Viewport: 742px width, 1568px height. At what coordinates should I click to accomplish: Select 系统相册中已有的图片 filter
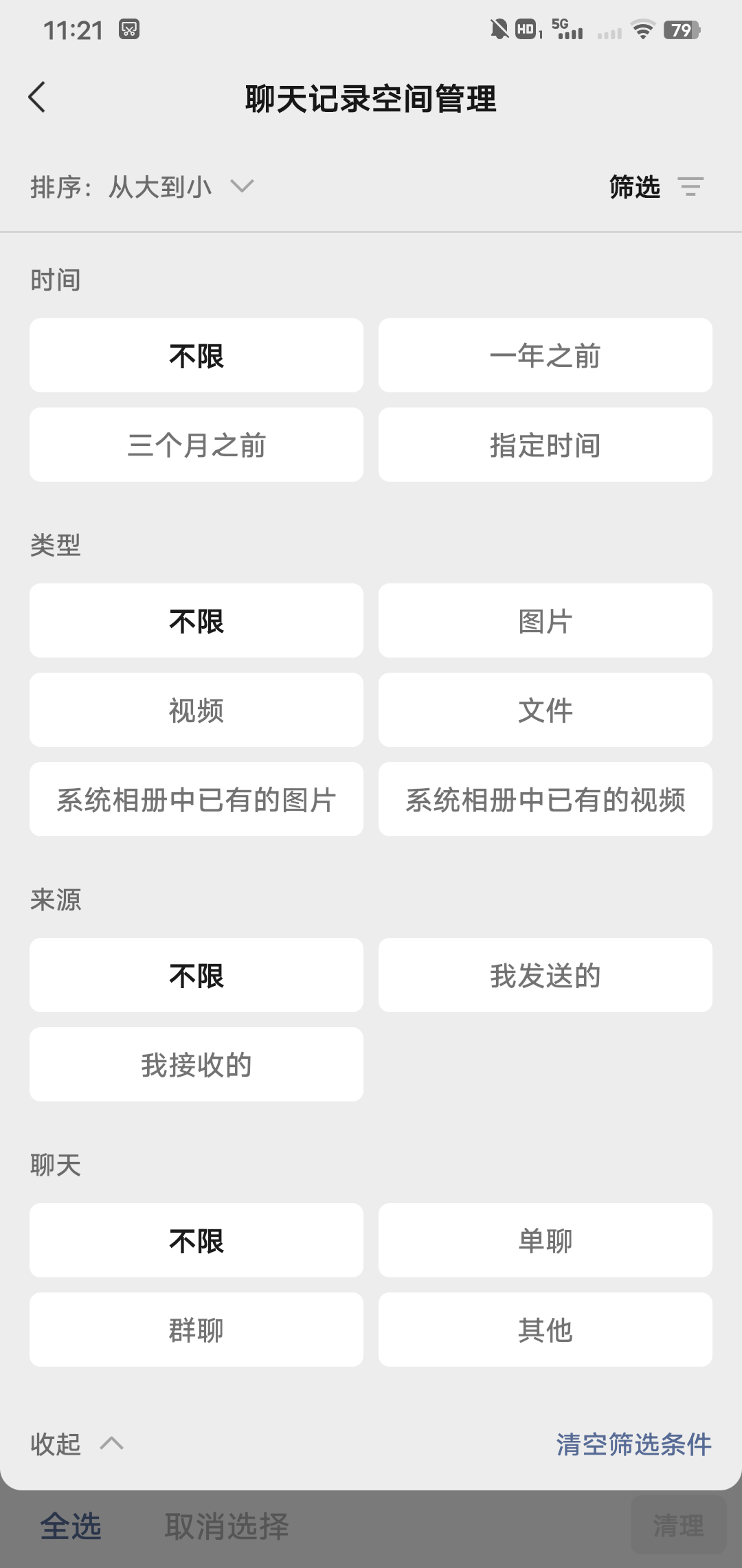coord(196,799)
